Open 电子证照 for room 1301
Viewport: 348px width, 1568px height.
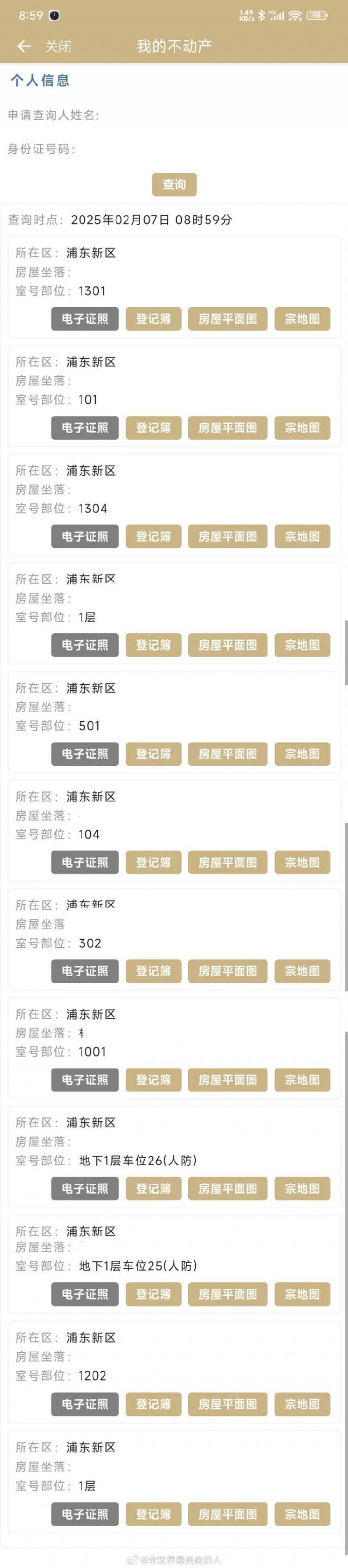85,319
